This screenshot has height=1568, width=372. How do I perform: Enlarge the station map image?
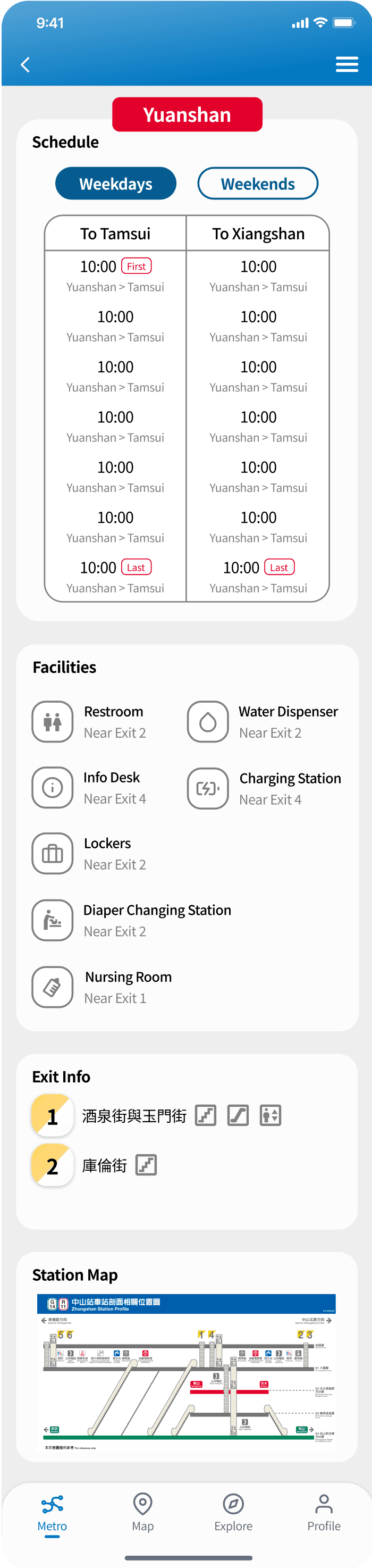point(187,1372)
